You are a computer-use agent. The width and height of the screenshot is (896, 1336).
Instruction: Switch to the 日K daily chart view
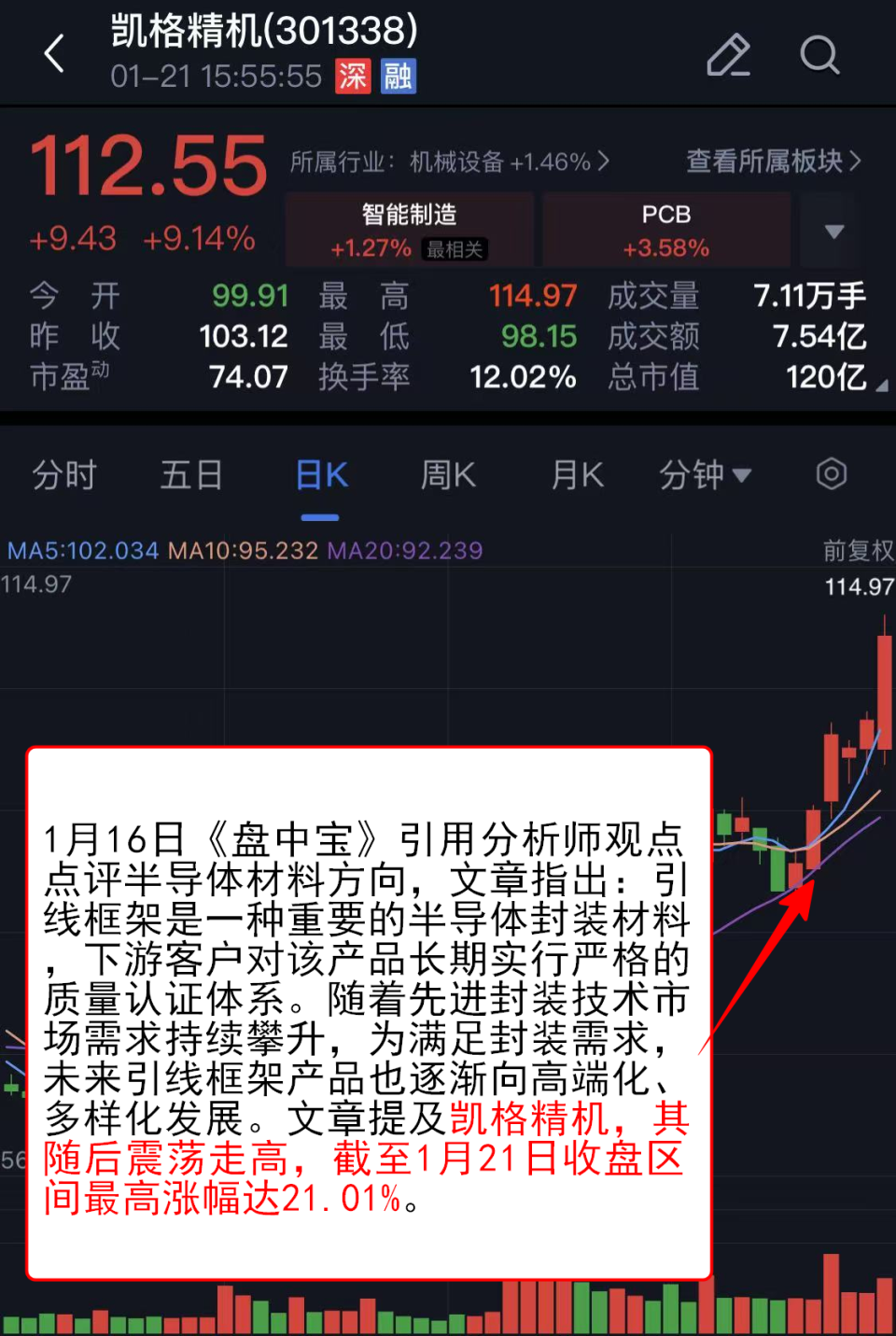pos(320,475)
